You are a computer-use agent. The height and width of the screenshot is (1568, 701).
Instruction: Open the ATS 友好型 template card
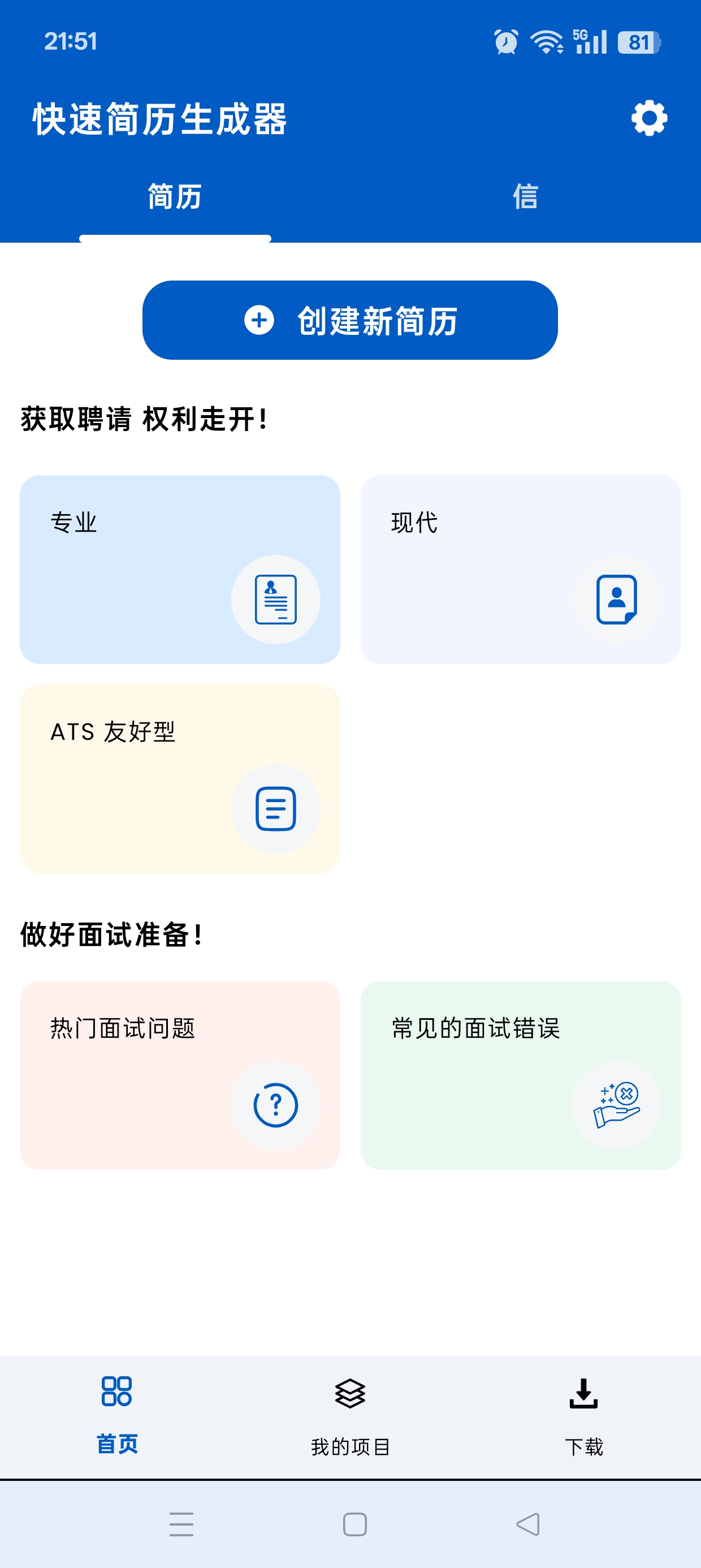tap(180, 778)
